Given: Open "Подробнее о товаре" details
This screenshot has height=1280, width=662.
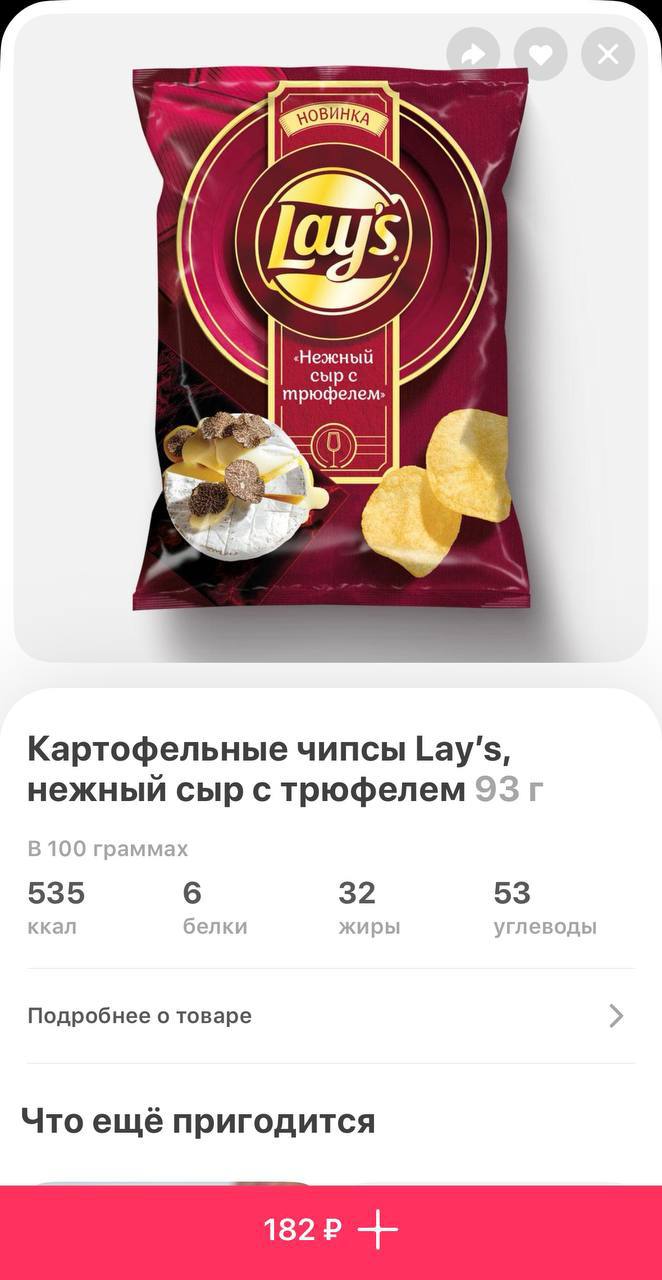Looking at the screenshot, I should (x=330, y=1016).
